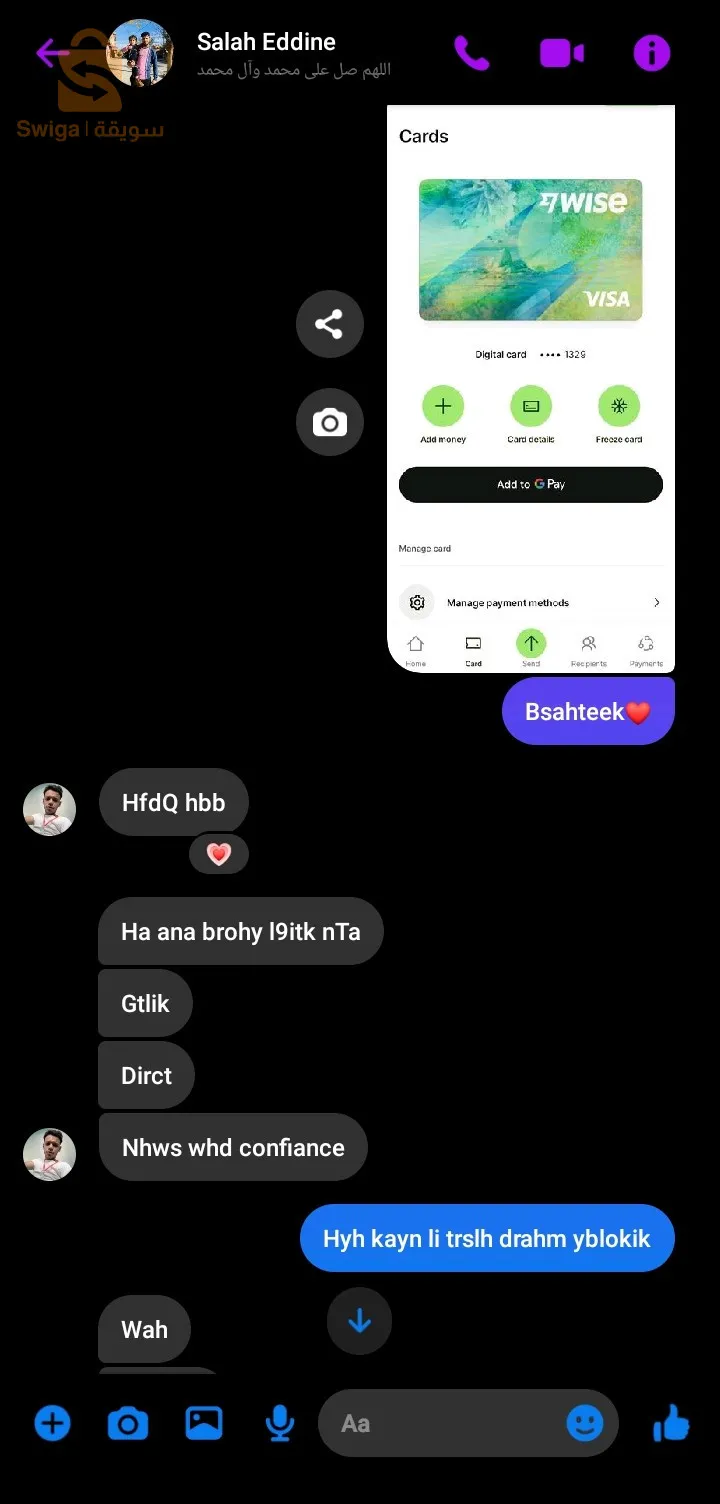Go back using the purple arrow

click(x=50, y=52)
